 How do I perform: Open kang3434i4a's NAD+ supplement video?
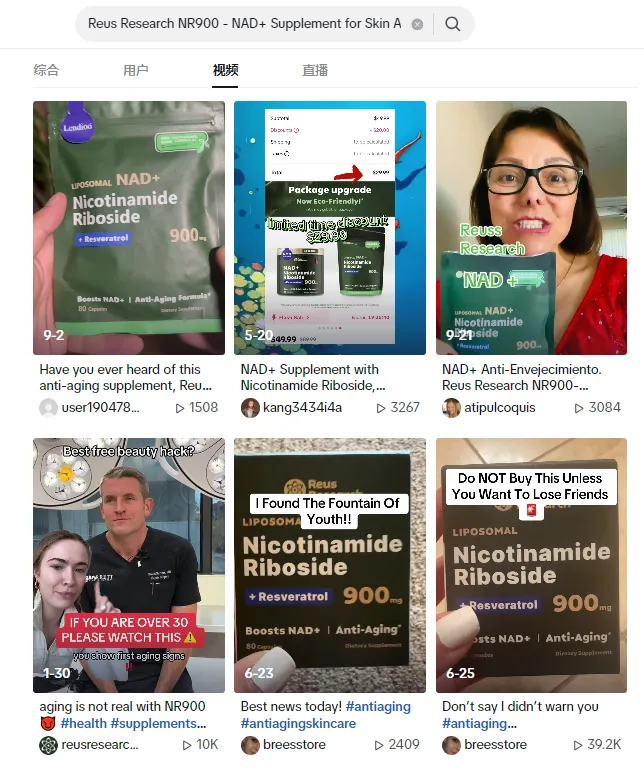330,228
